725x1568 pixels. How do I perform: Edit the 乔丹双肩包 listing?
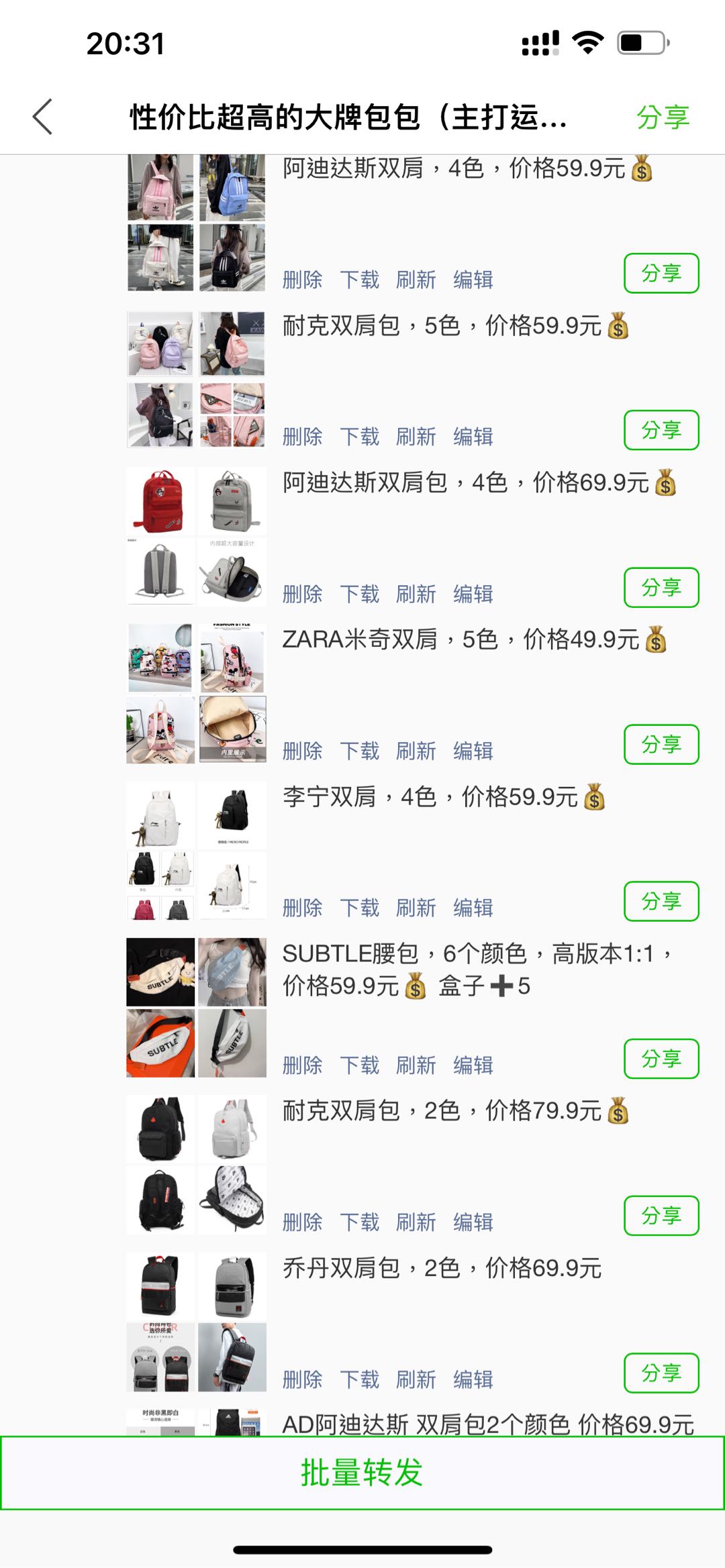click(x=473, y=1379)
